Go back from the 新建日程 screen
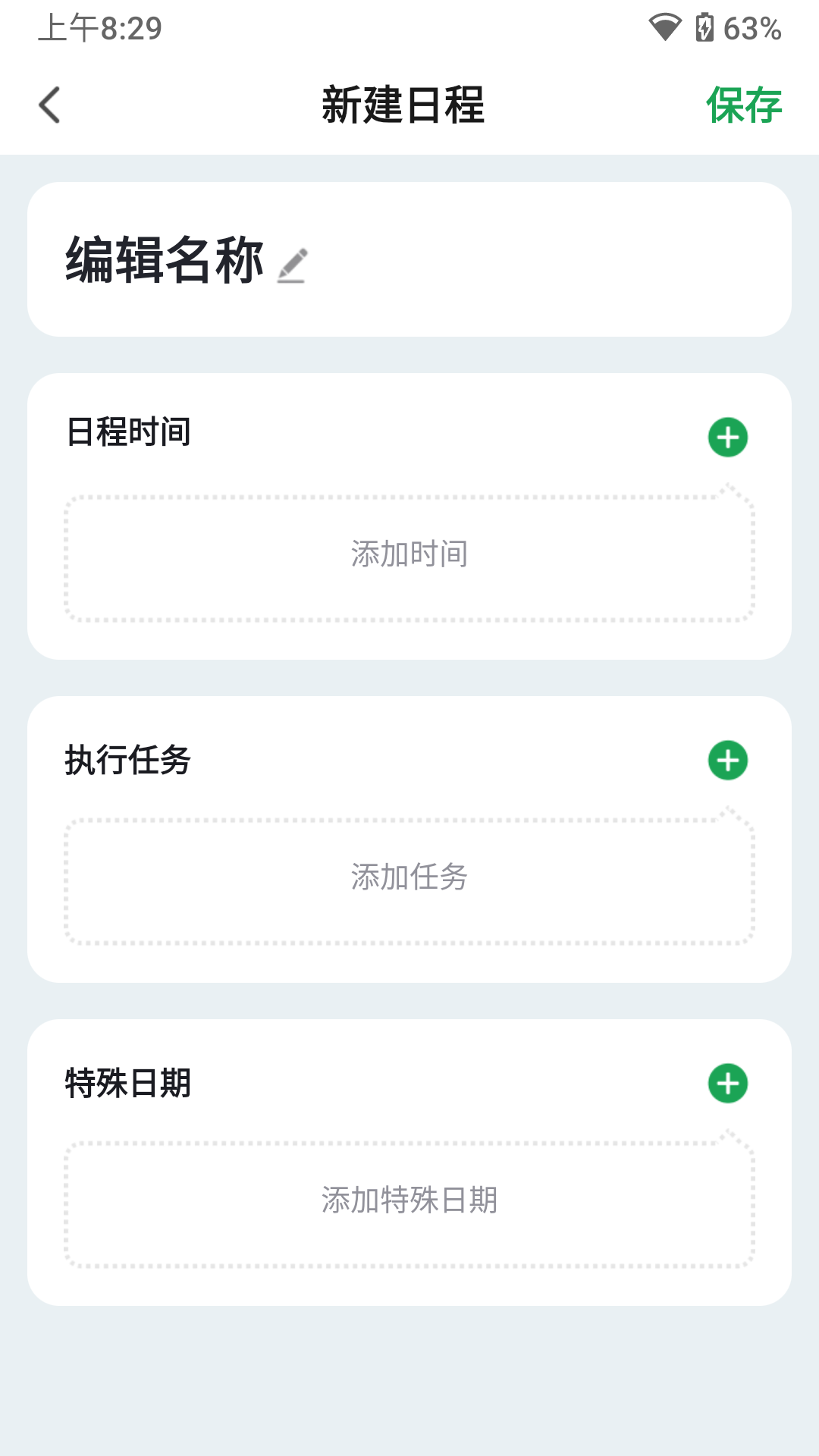This screenshot has height=1456, width=819. pyautogui.click(x=50, y=105)
